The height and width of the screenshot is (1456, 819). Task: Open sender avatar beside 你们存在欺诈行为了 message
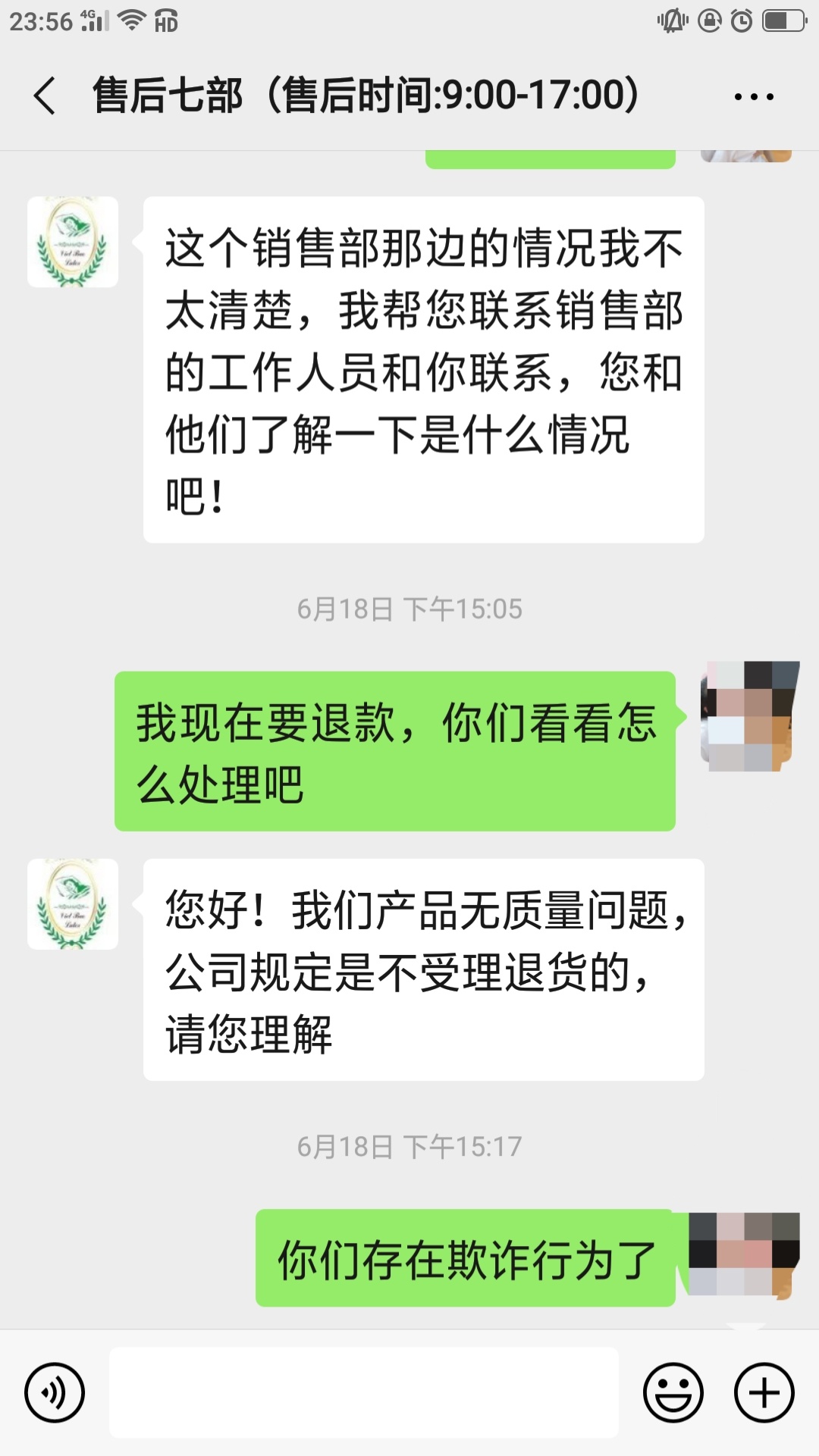click(x=745, y=1256)
